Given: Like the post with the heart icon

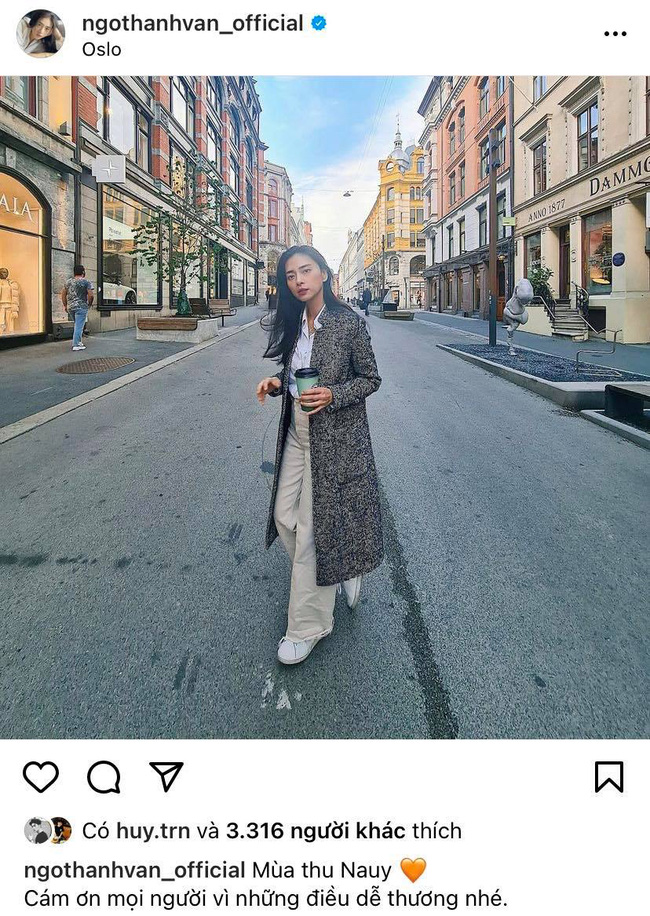Looking at the screenshot, I should [41, 777].
